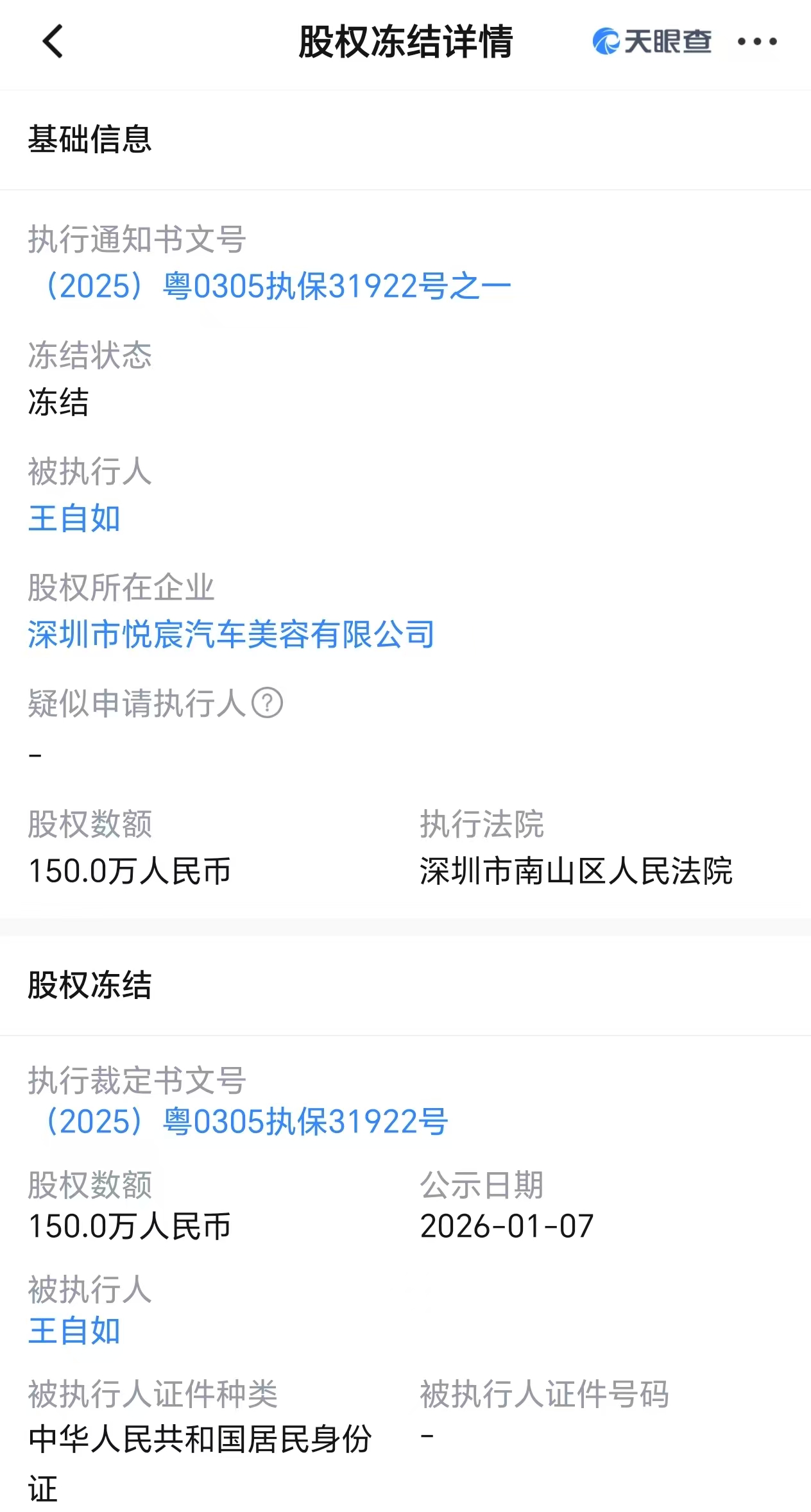
Task: Tap the 公示日期 value 2026-01-07
Action: point(506,1225)
